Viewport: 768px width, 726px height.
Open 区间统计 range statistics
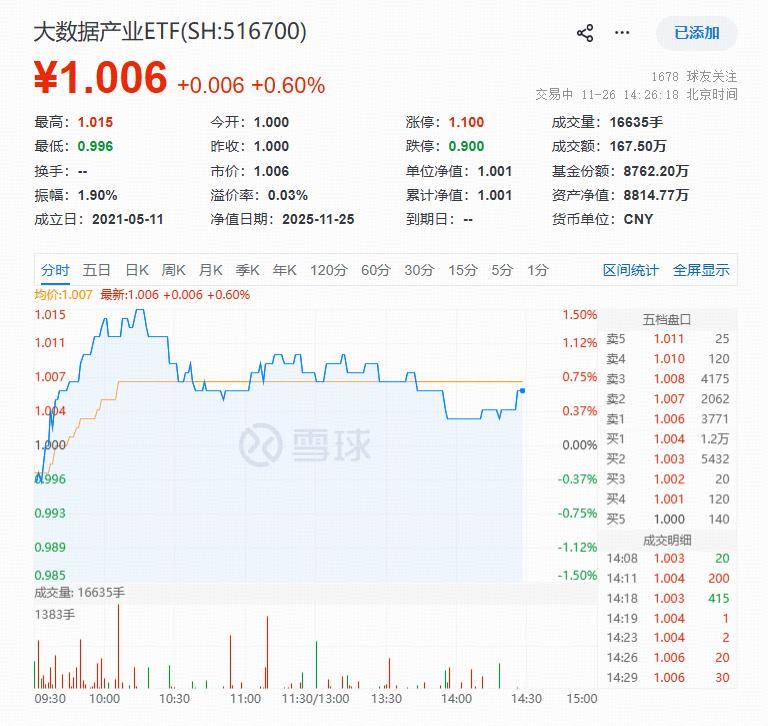[631, 270]
